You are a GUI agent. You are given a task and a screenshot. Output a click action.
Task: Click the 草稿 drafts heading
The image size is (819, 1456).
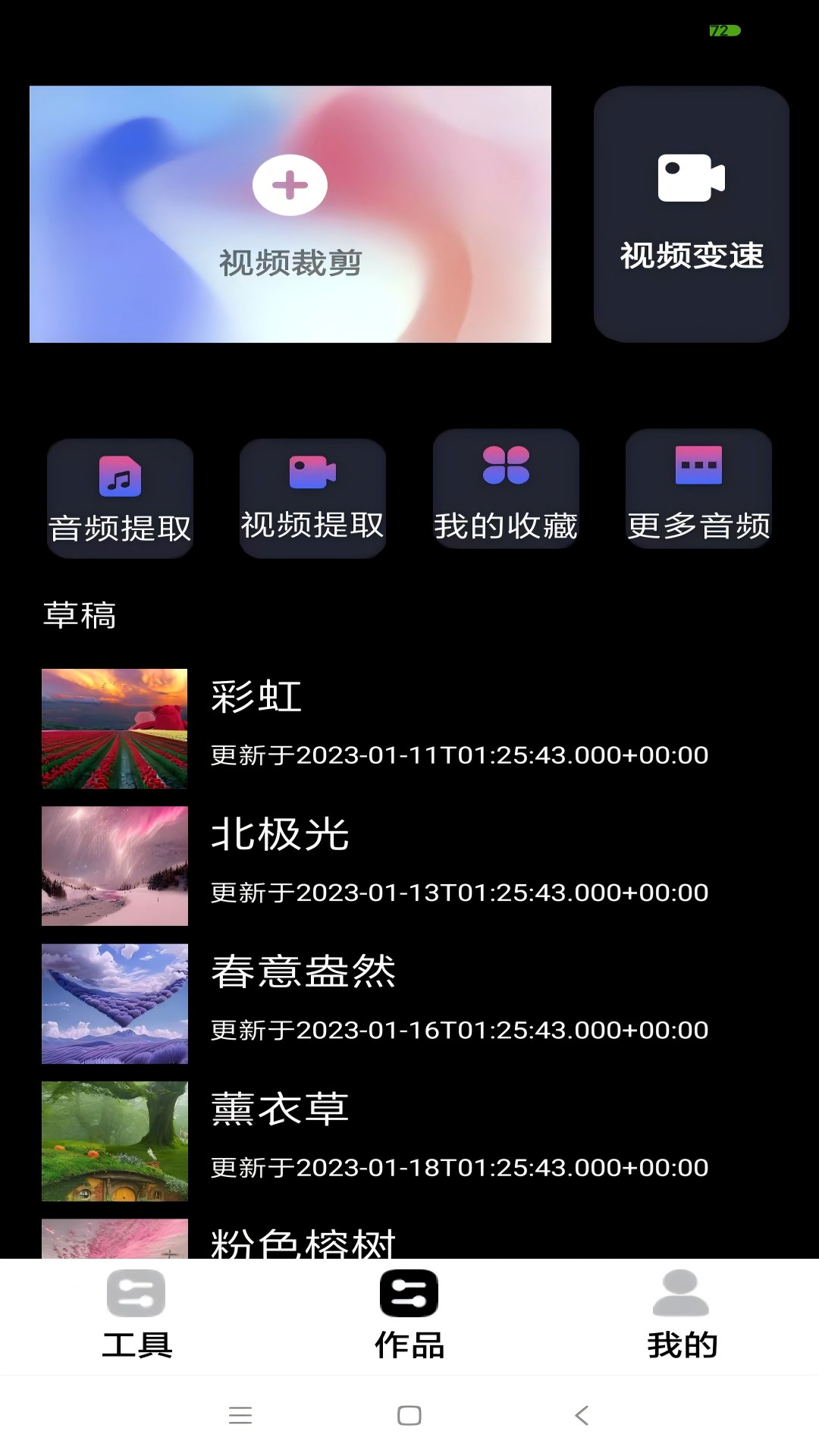80,617
